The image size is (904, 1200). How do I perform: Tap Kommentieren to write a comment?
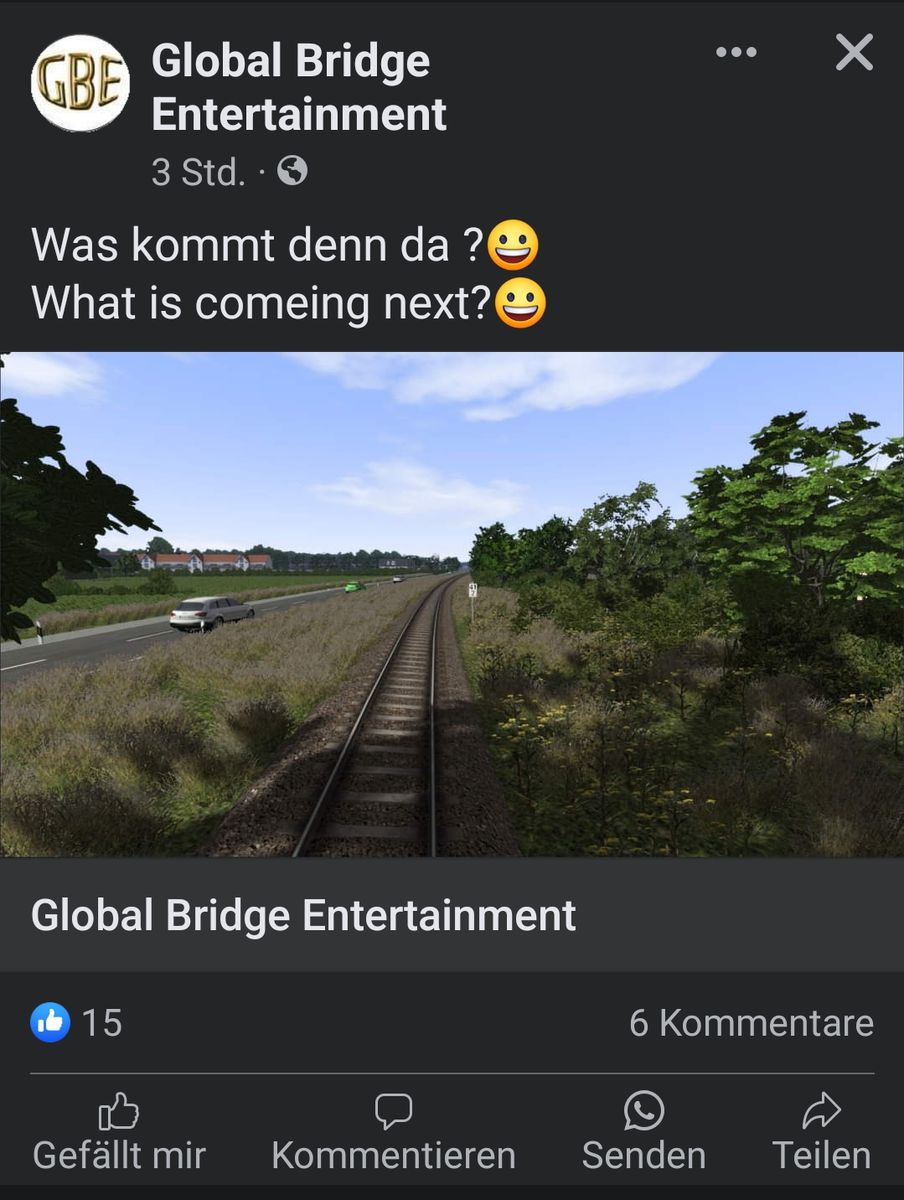(393, 1133)
